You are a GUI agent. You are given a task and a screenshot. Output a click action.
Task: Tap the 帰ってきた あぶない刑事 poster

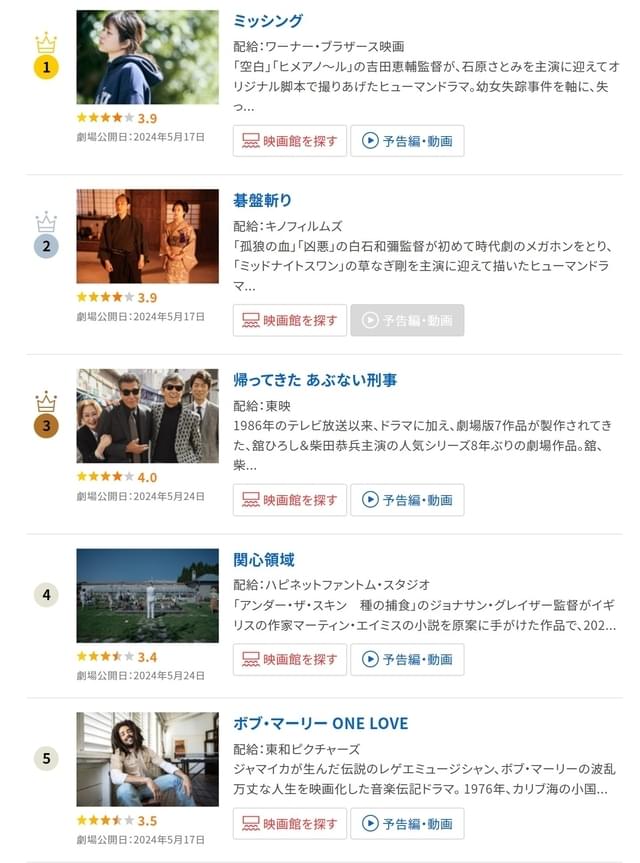[x=147, y=416]
